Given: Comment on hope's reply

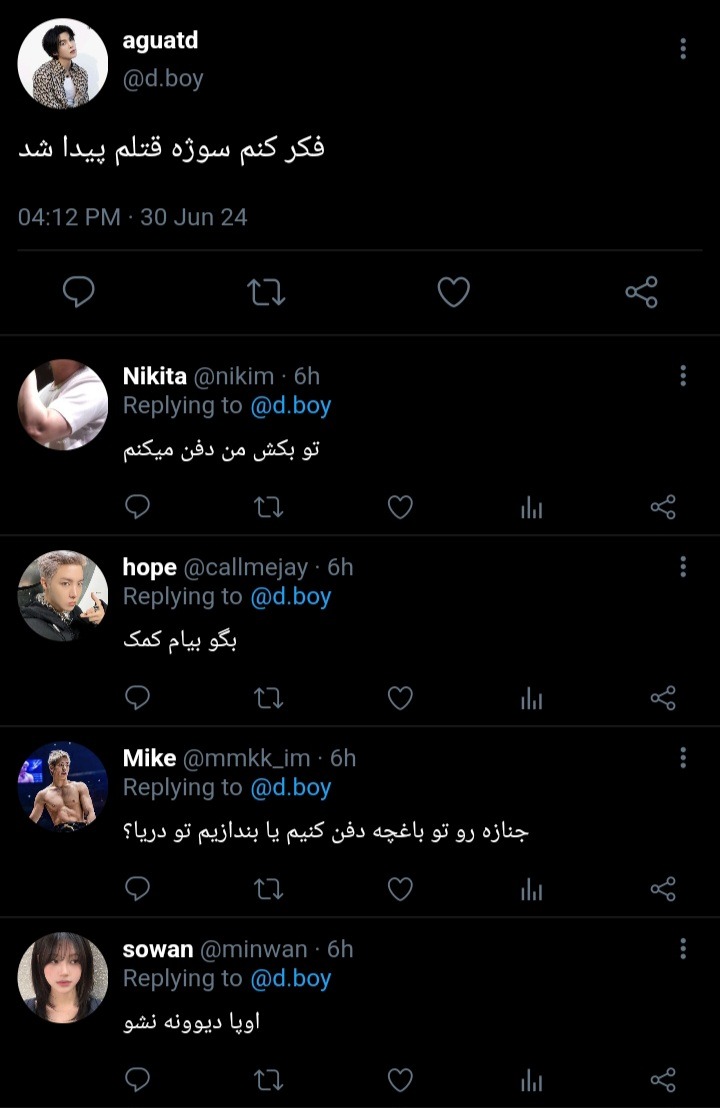Looking at the screenshot, I should [x=137, y=698].
